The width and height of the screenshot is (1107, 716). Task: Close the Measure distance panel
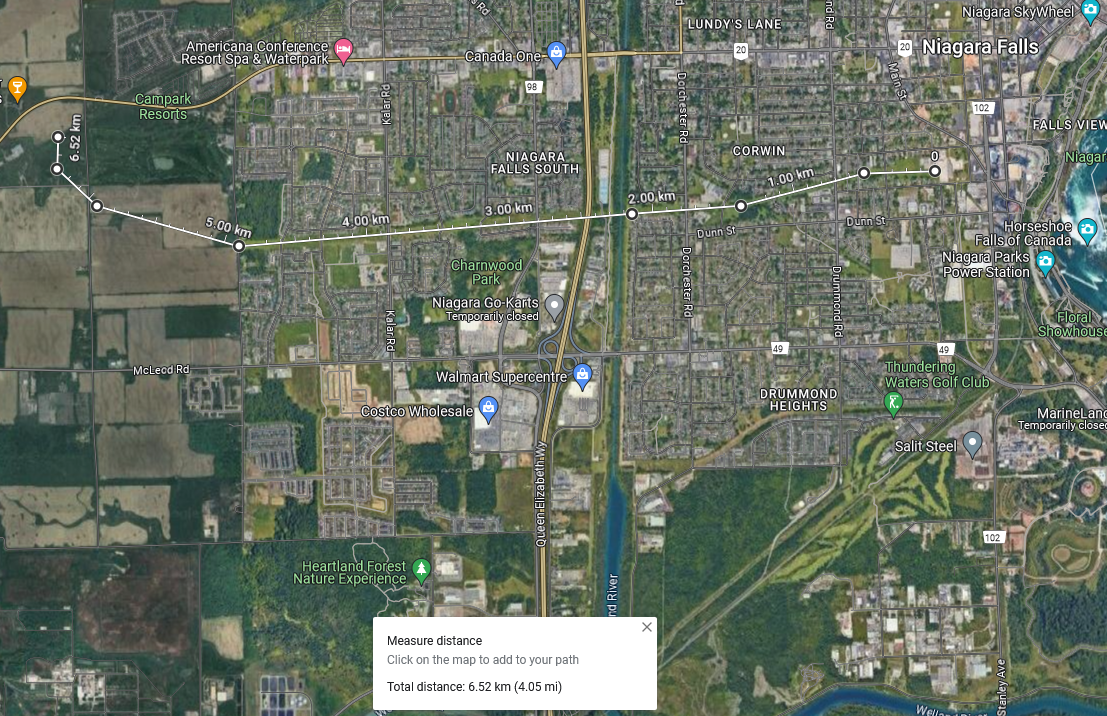tap(647, 627)
